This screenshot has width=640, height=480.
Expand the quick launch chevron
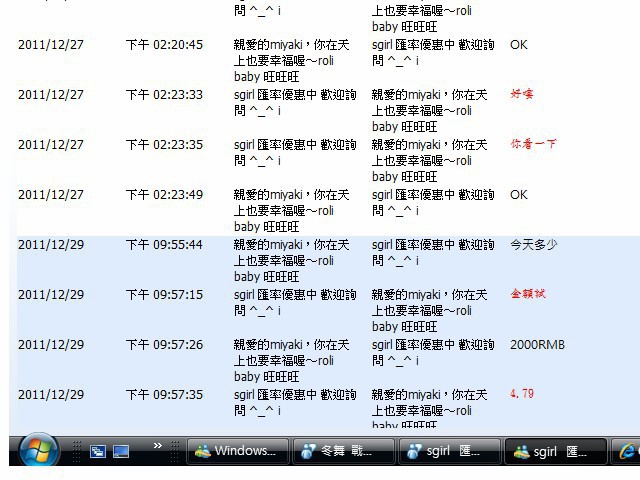click(x=157, y=446)
